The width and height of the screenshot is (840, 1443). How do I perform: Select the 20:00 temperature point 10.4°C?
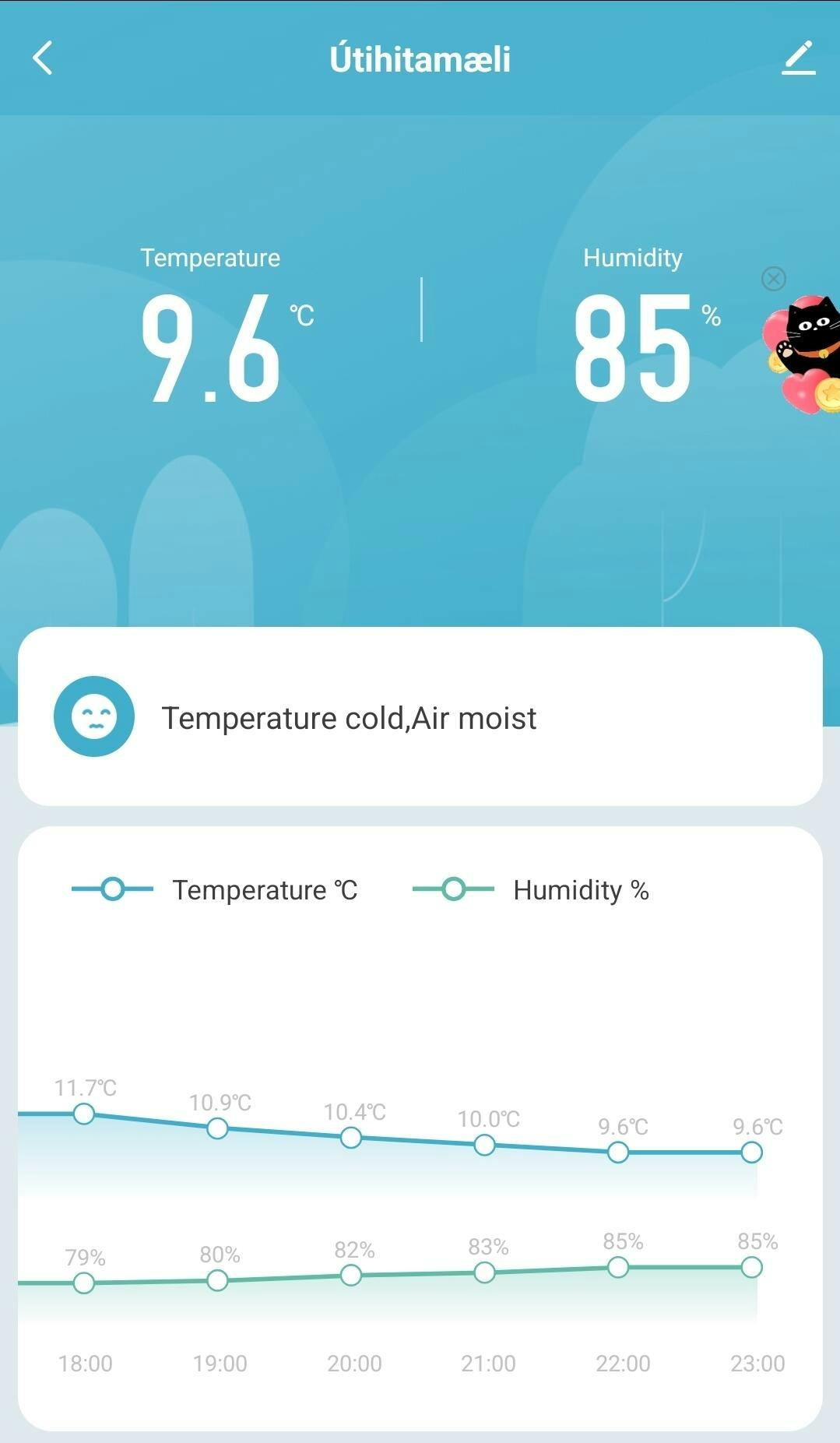(x=351, y=1138)
